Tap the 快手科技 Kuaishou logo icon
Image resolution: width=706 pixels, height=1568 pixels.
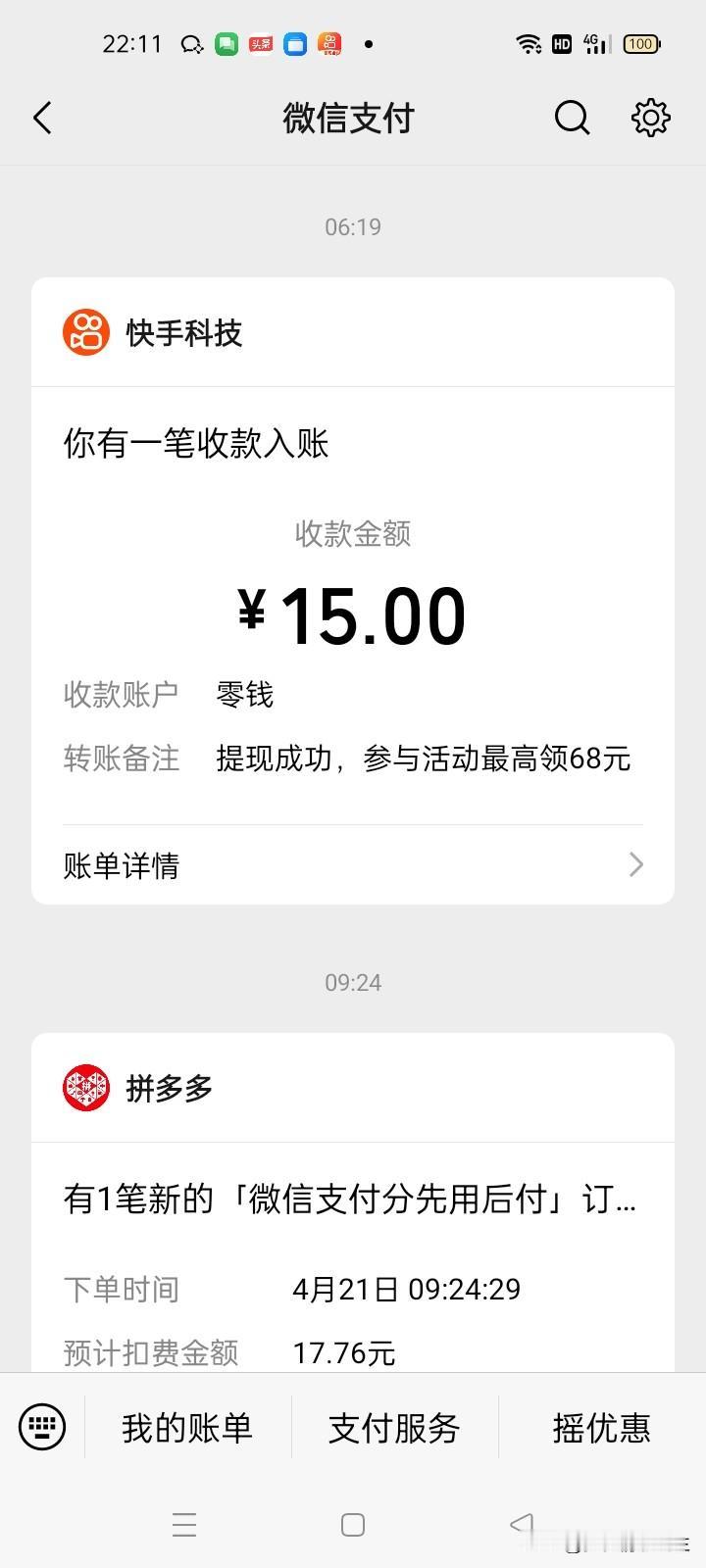click(86, 332)
